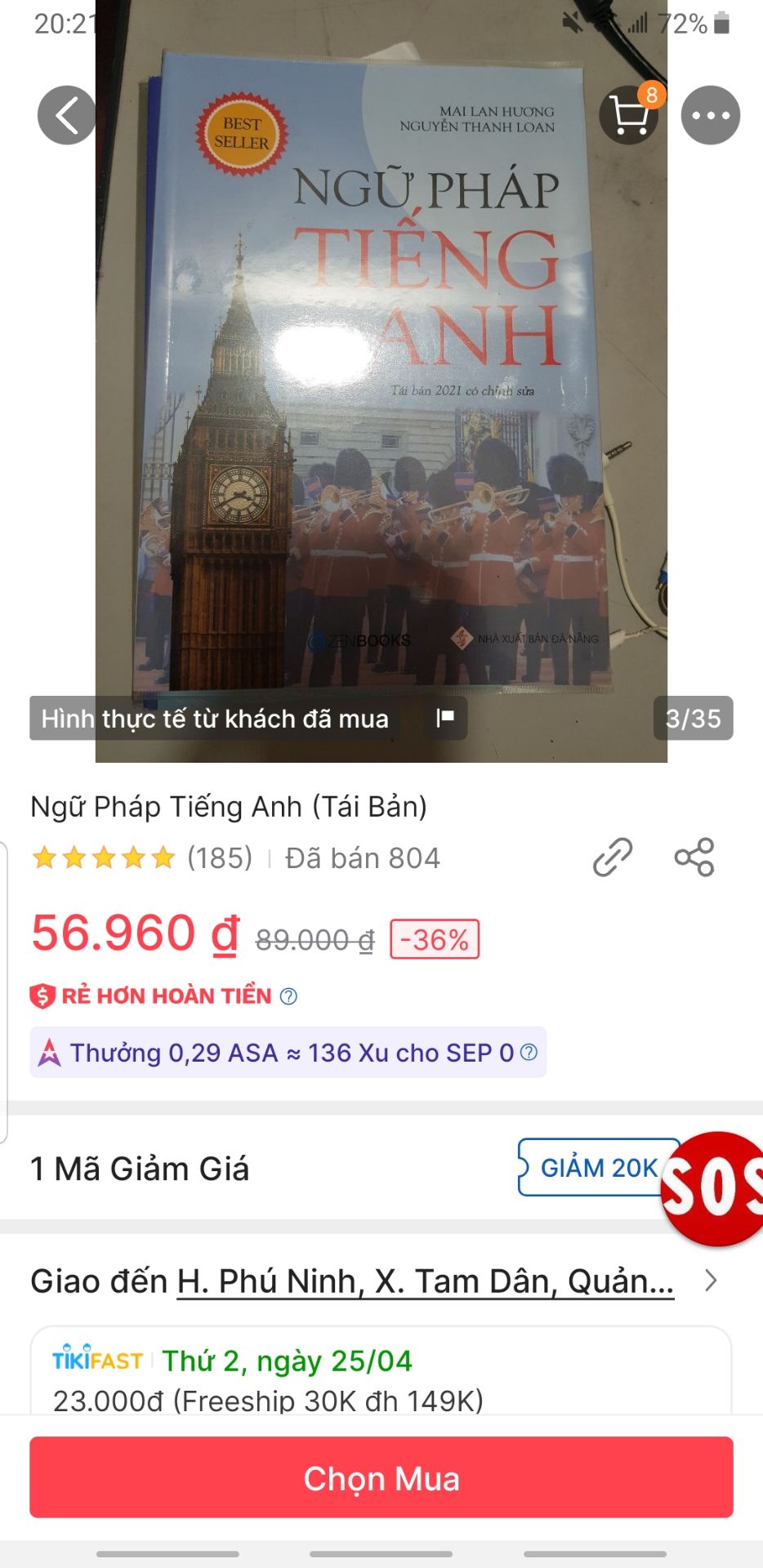Screen dimensions: 763x1568
Task: Tap the Chọn Mua button
Action: pyautogui.click(x=381, y=1477)
